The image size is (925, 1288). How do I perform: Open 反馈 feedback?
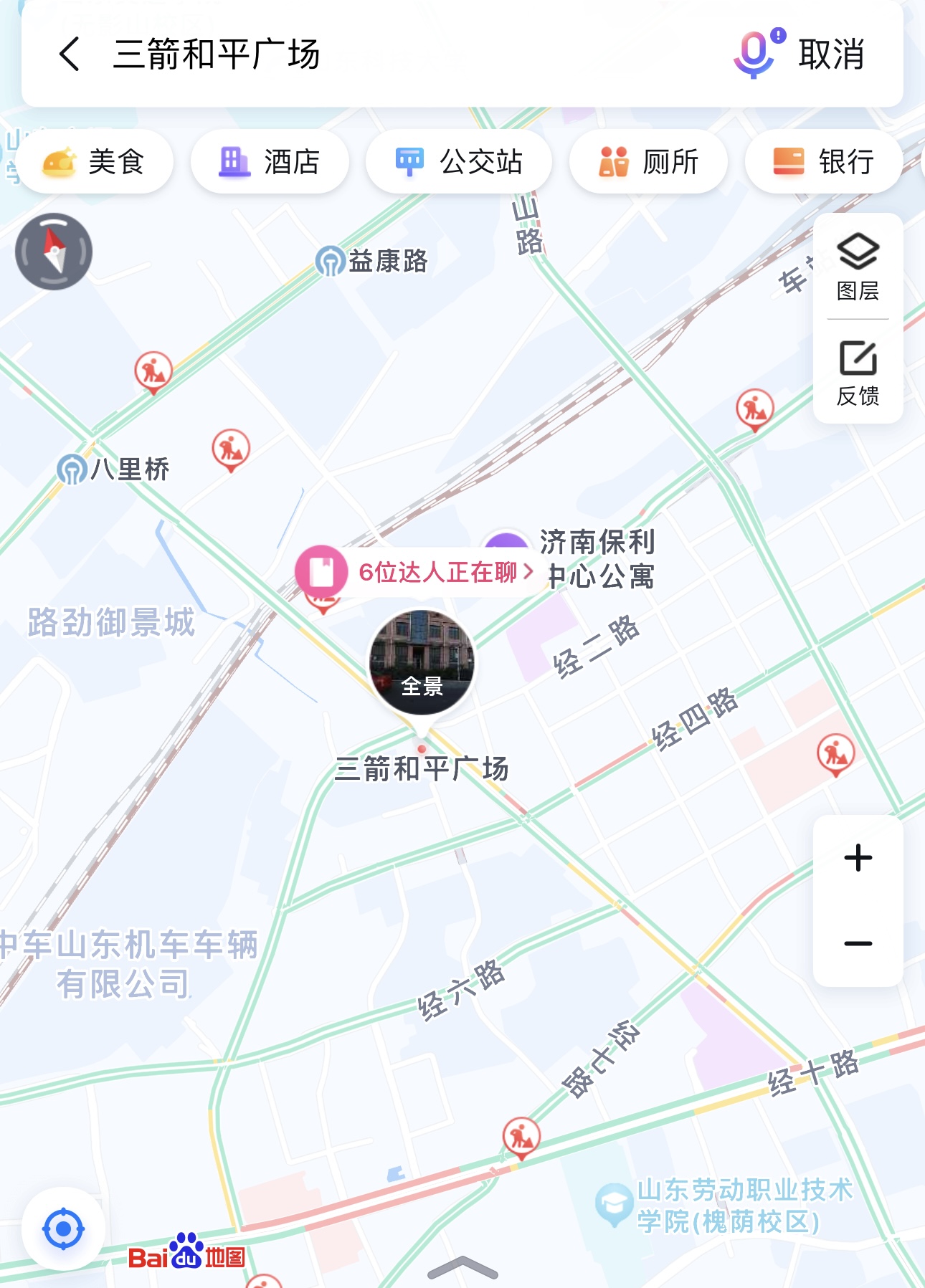[858, 373]
